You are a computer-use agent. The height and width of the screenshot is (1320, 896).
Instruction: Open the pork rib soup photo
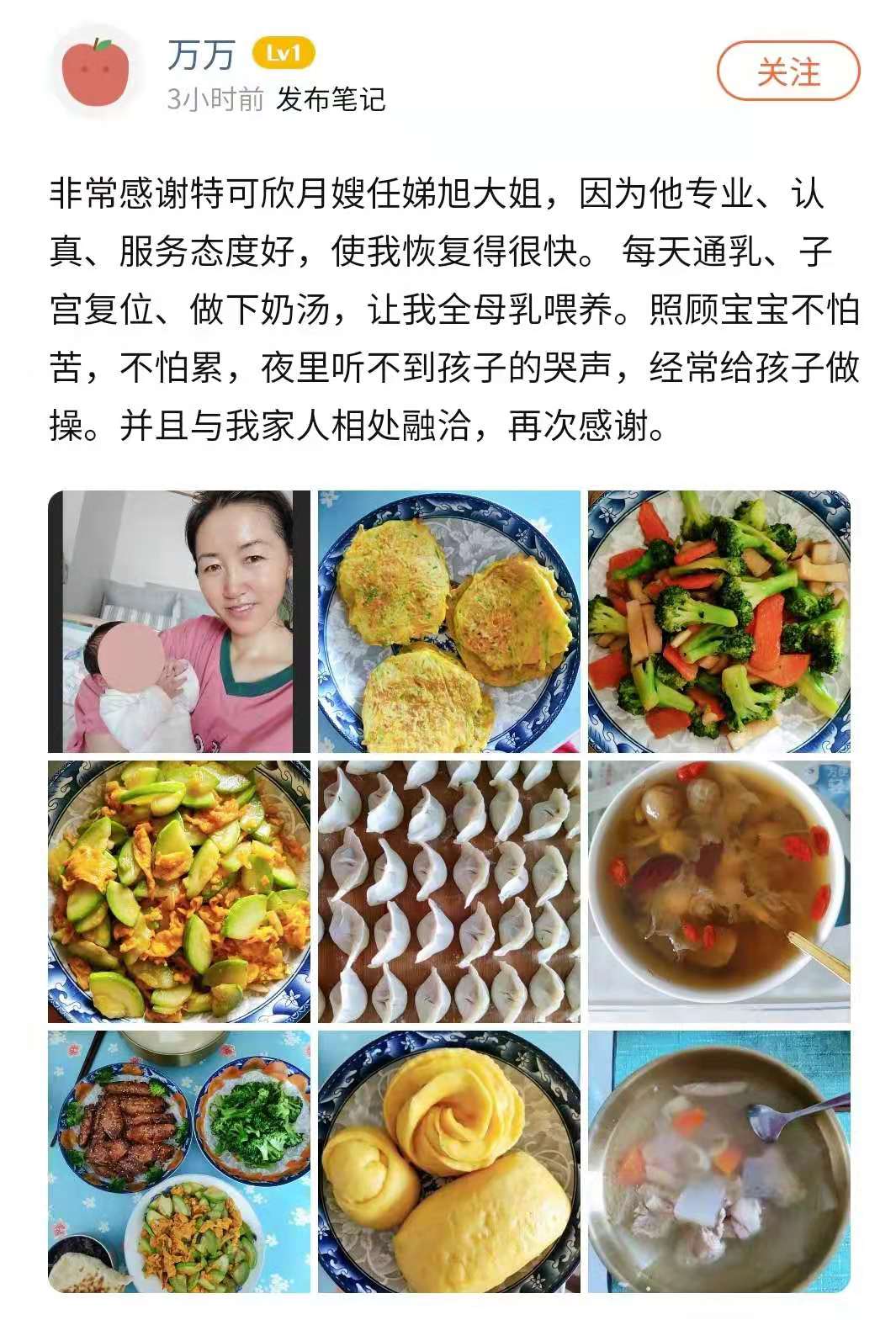tap(718, 1162)
